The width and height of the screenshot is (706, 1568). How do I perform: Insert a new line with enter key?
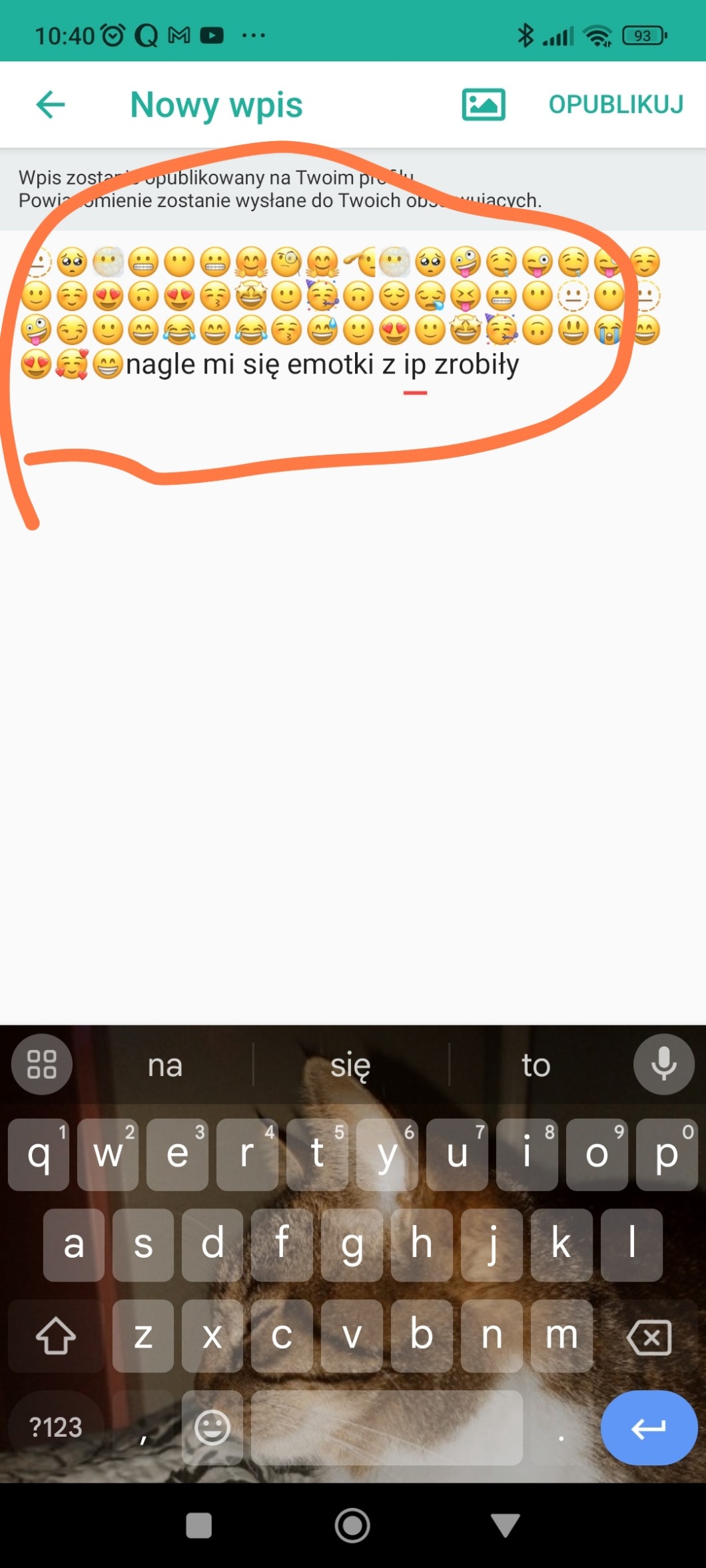pyautogui.click(x=649, y=1427)
